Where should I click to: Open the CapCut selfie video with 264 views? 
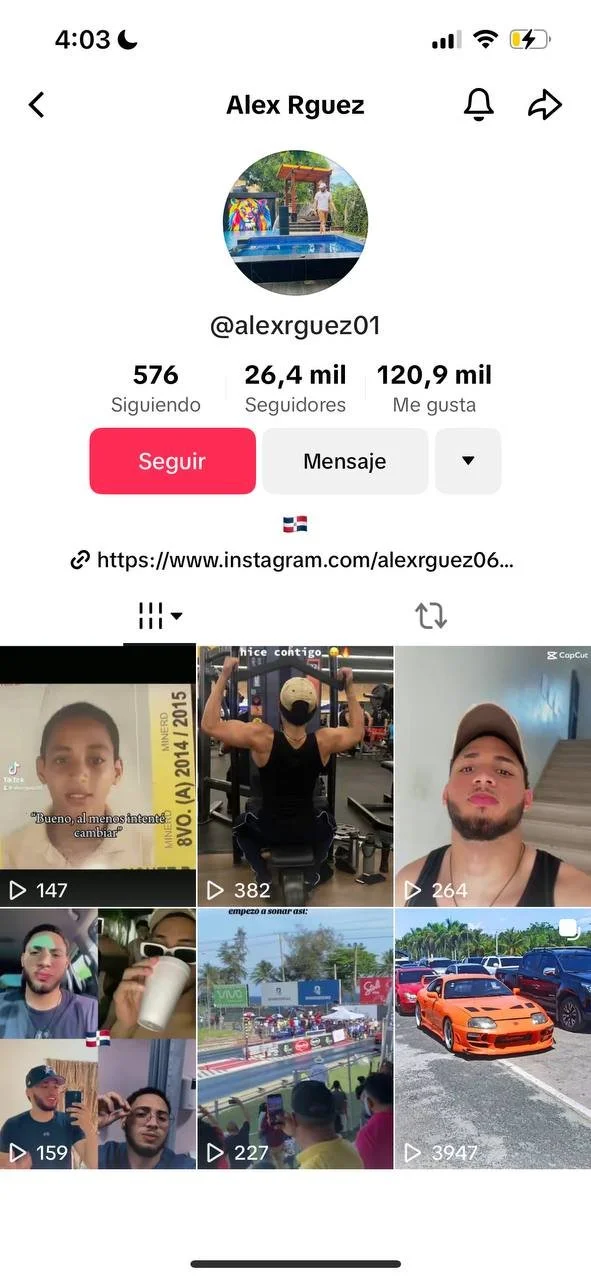tap(493, 776)
